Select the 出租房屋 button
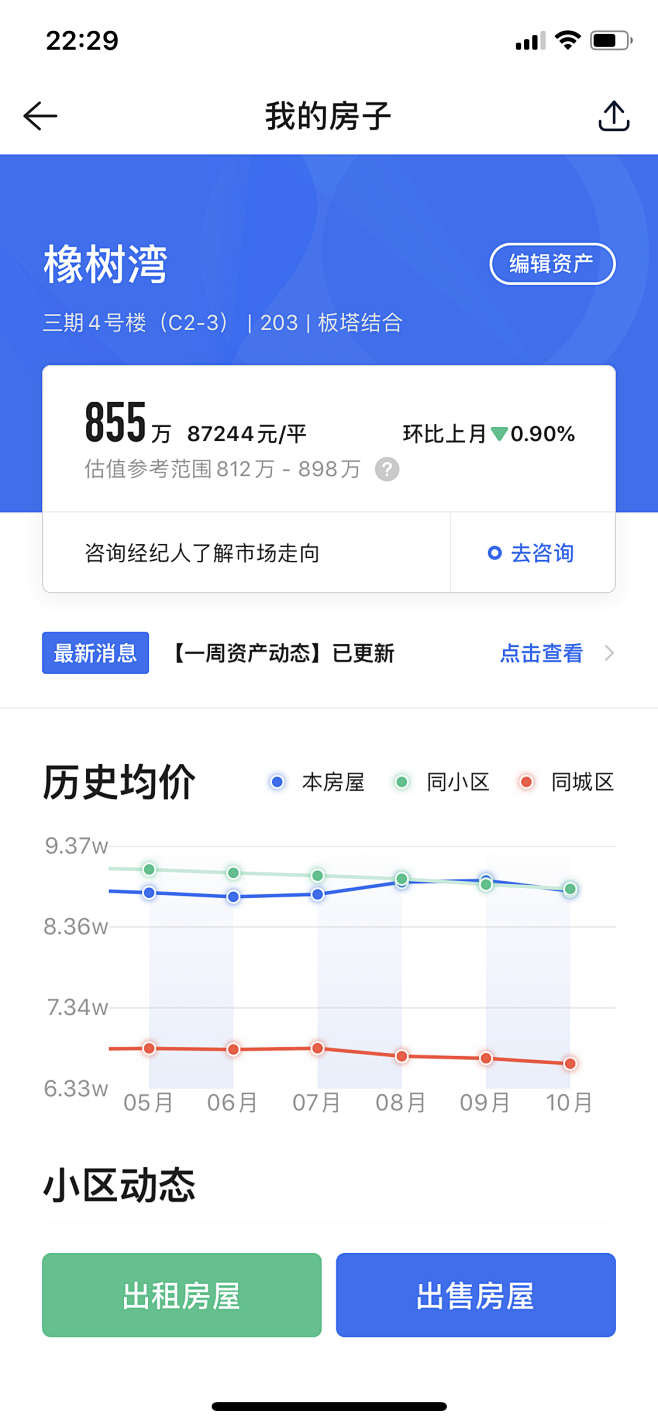658x1425 pixels. point(182,1295)
